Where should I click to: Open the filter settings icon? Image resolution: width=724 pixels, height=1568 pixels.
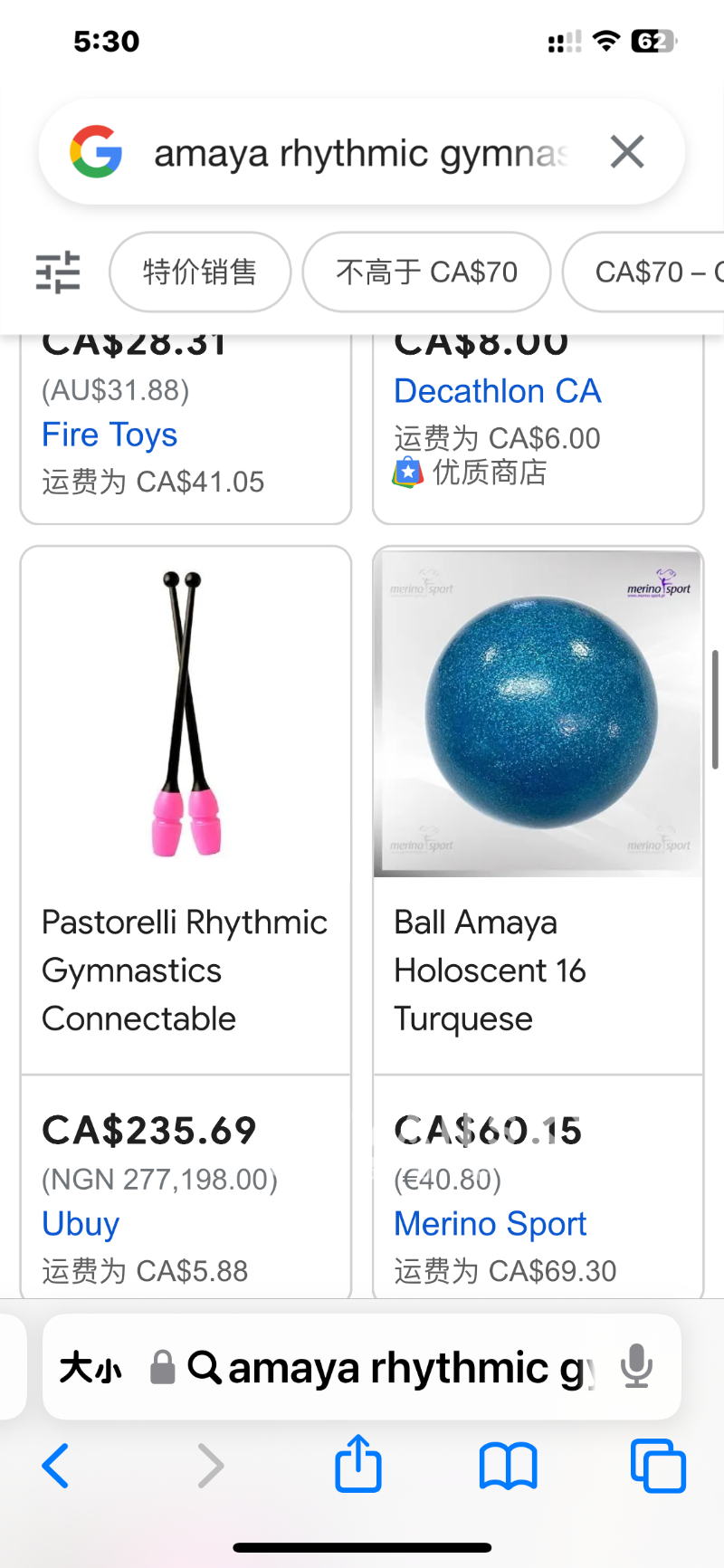[x=58, y=272]
